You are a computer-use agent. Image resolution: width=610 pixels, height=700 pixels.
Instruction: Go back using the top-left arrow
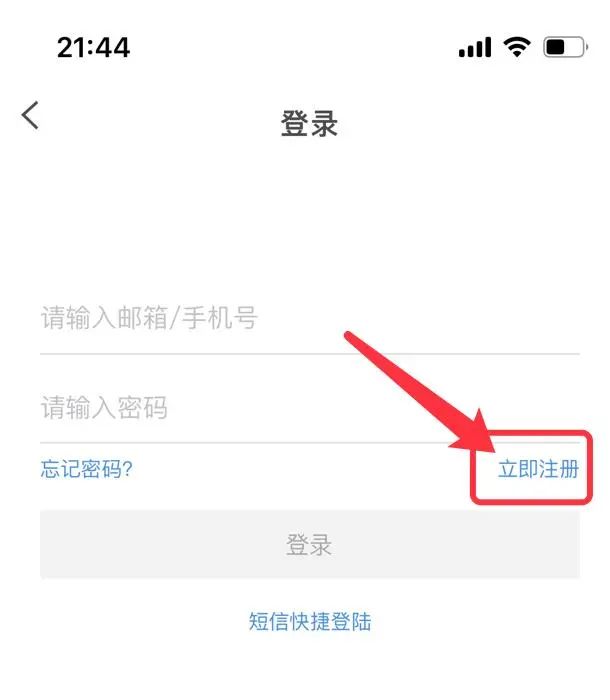[x=31, y=116]
